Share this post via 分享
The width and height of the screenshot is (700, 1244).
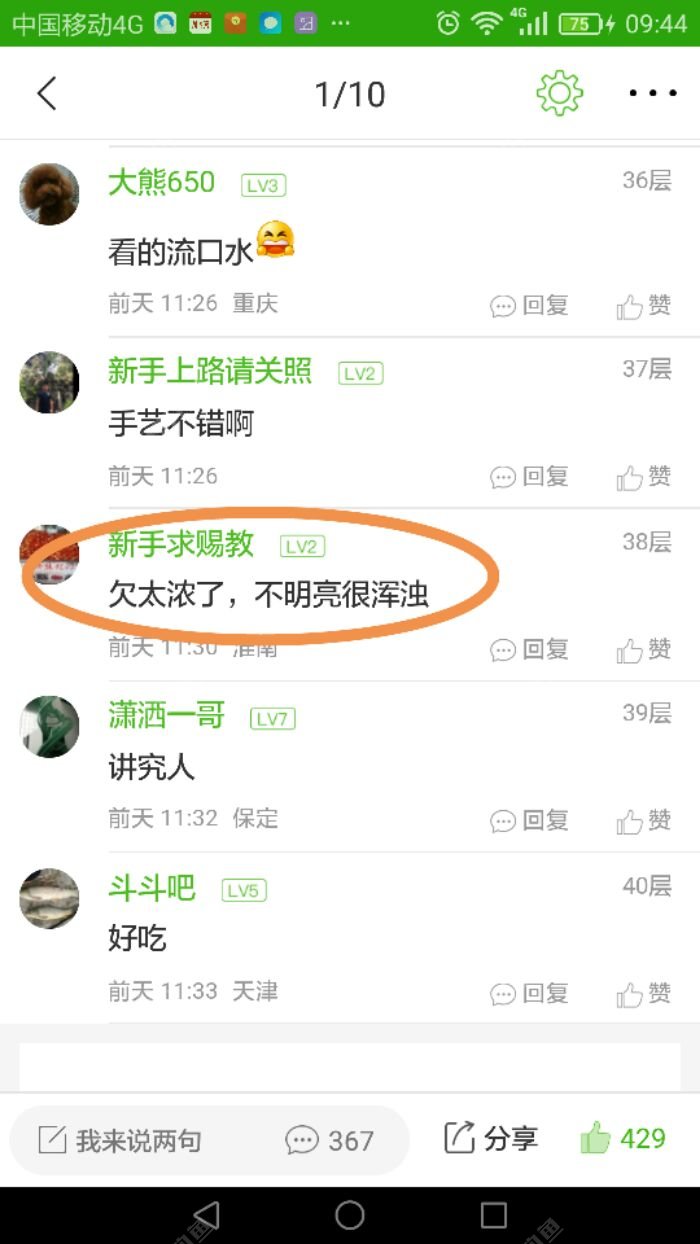pyautogui.click(x=490, y=1138)
